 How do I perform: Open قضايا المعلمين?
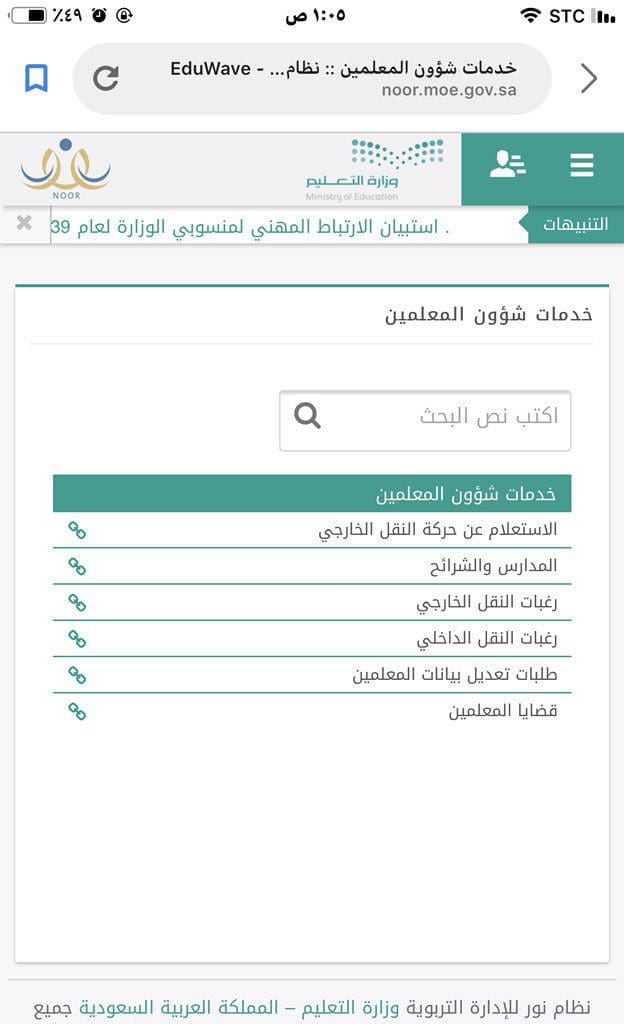click(x=312, y=711)
